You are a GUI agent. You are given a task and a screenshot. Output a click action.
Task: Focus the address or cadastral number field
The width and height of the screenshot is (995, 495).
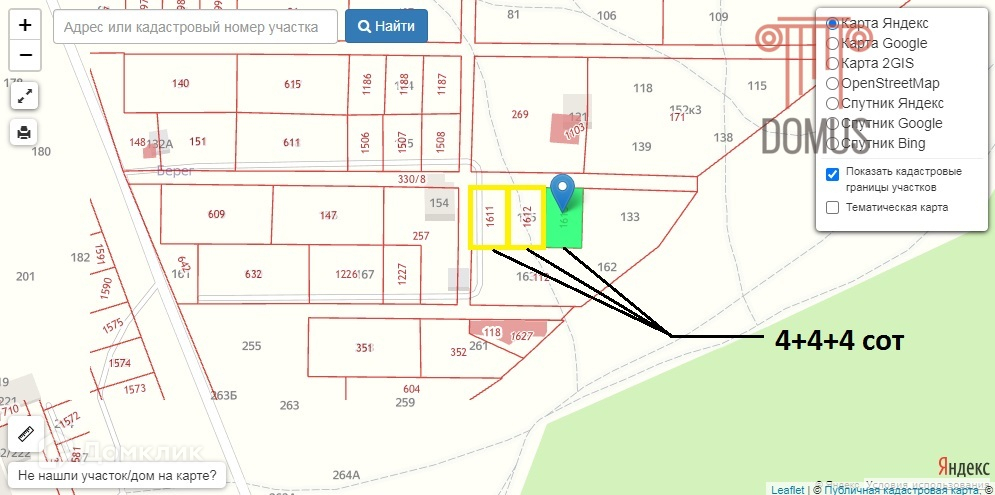coord(195,27)
